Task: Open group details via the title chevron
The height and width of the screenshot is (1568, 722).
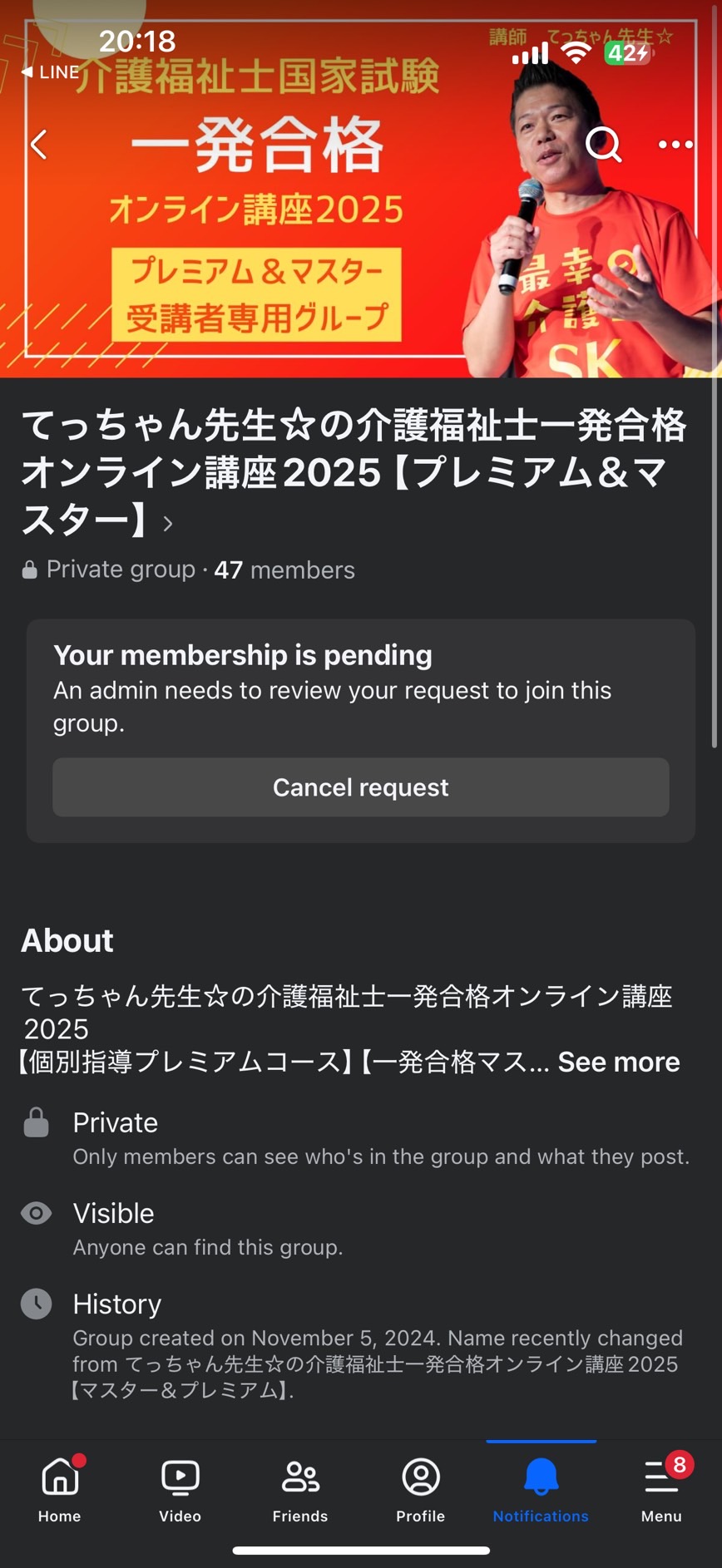Action: pyautogui.click(x=167, y=524)
